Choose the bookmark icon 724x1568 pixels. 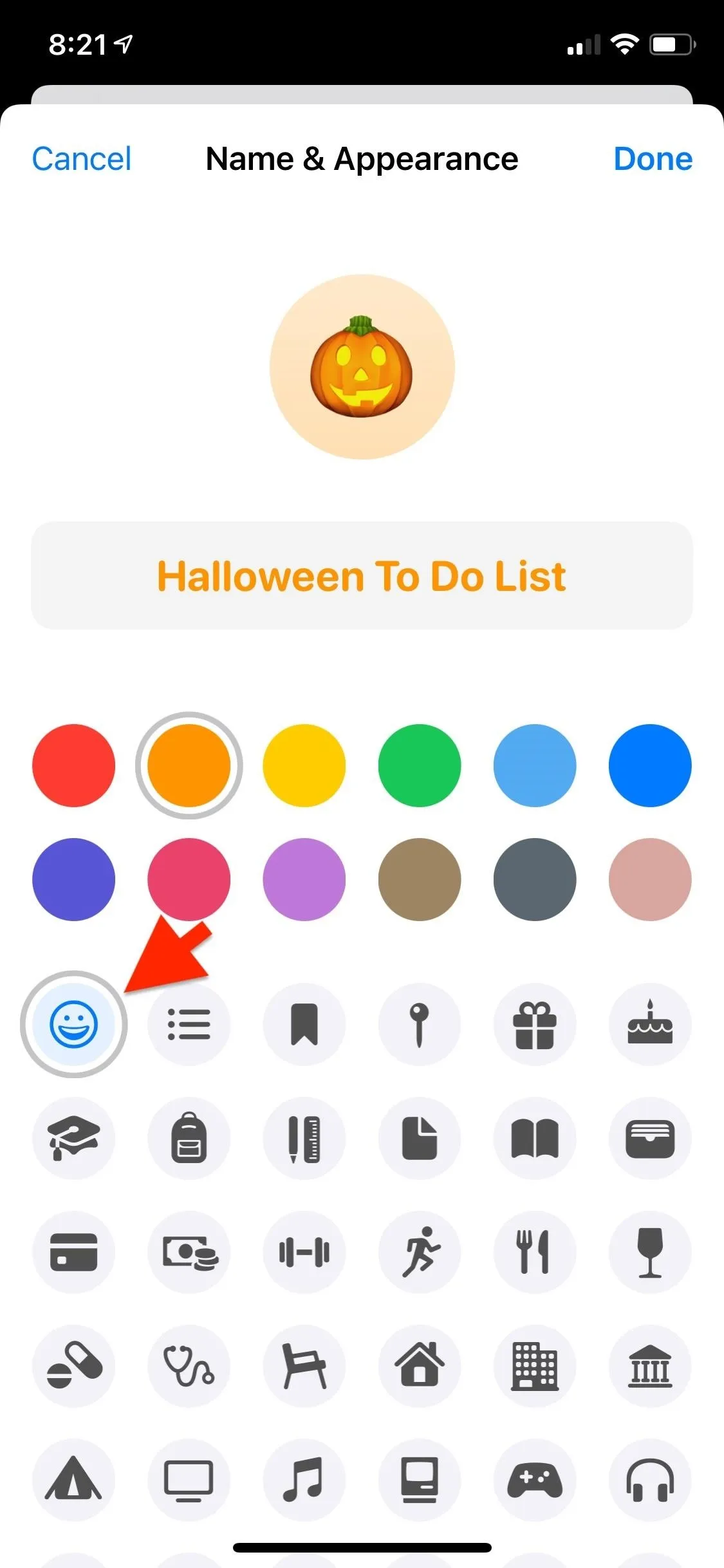304,1024
